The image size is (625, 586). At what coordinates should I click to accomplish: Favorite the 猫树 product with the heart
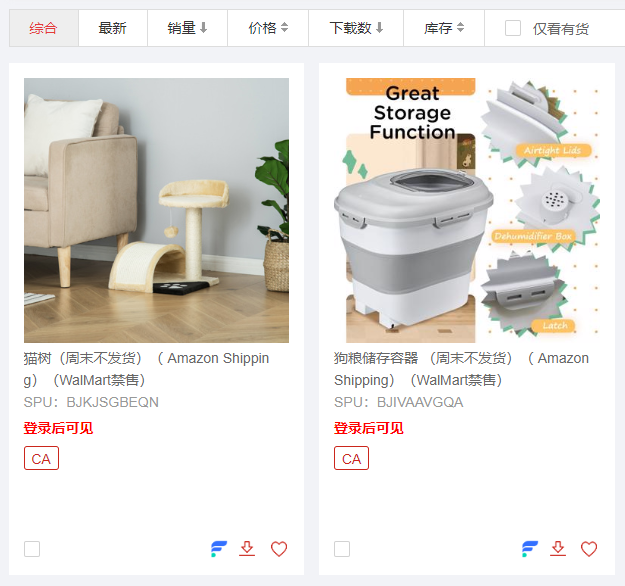click(x=279, y=549)
